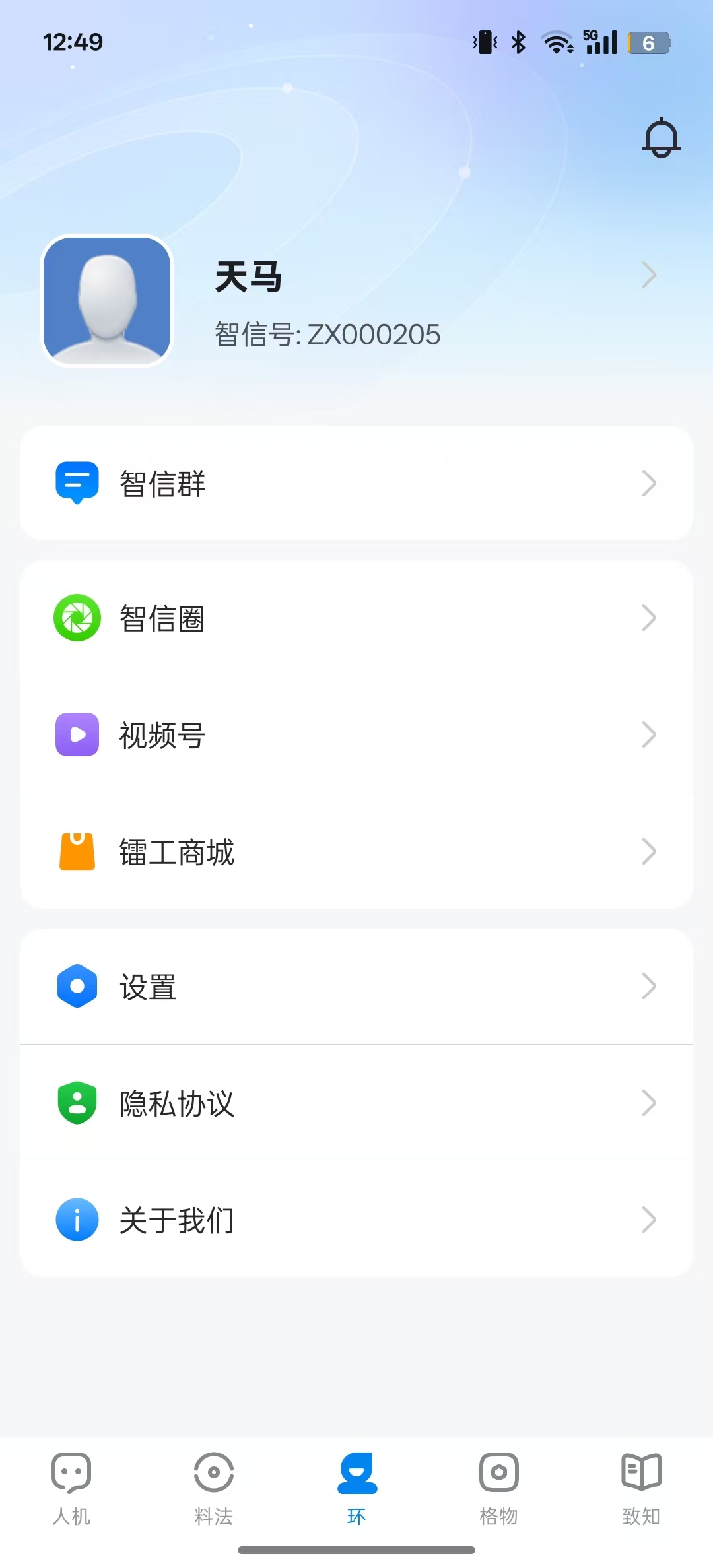The image size is (713, 1568).
Task: Open the 关于我们 row
Action: [356, 1220]
